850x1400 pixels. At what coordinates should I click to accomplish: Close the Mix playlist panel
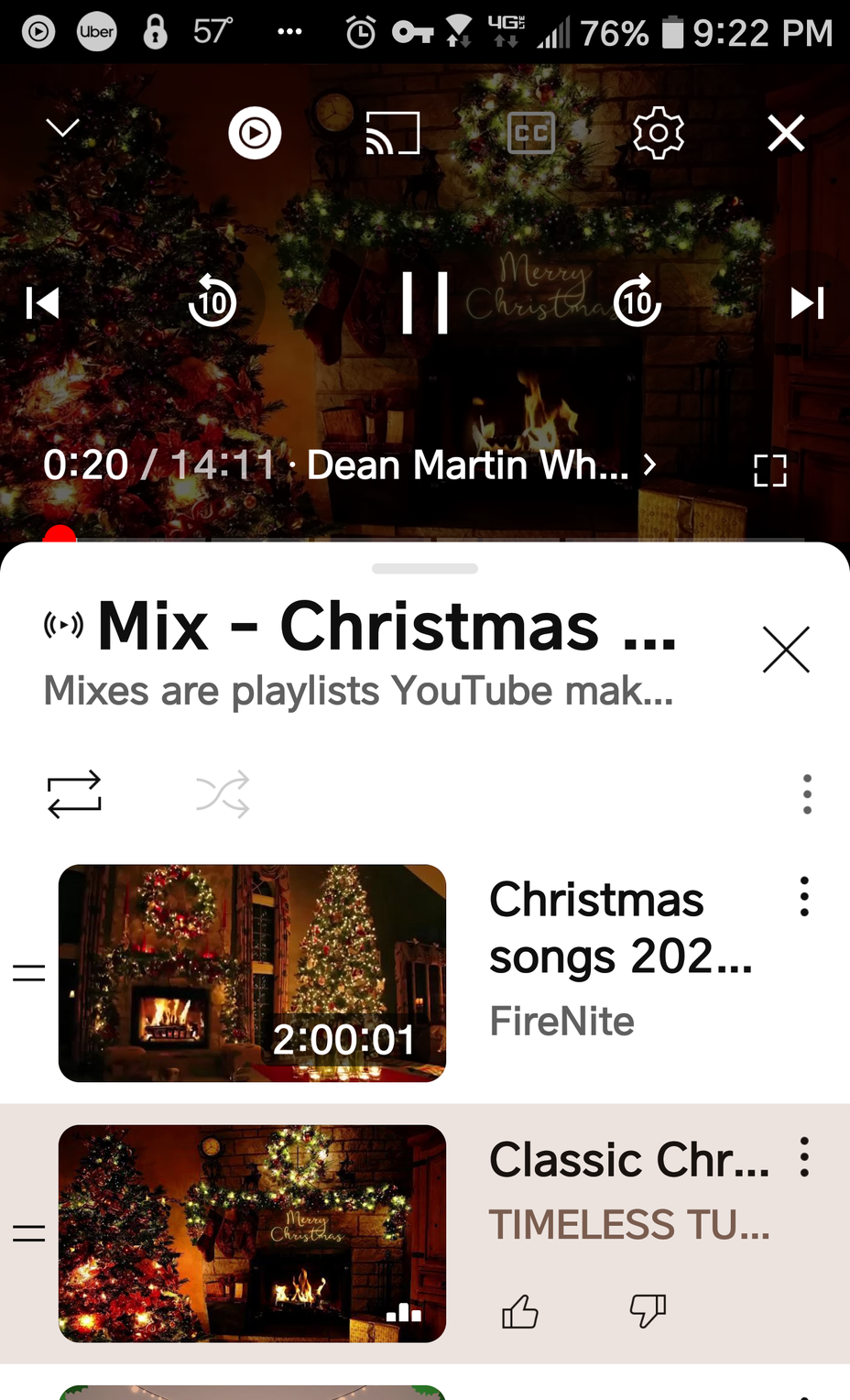pos(786,650)
